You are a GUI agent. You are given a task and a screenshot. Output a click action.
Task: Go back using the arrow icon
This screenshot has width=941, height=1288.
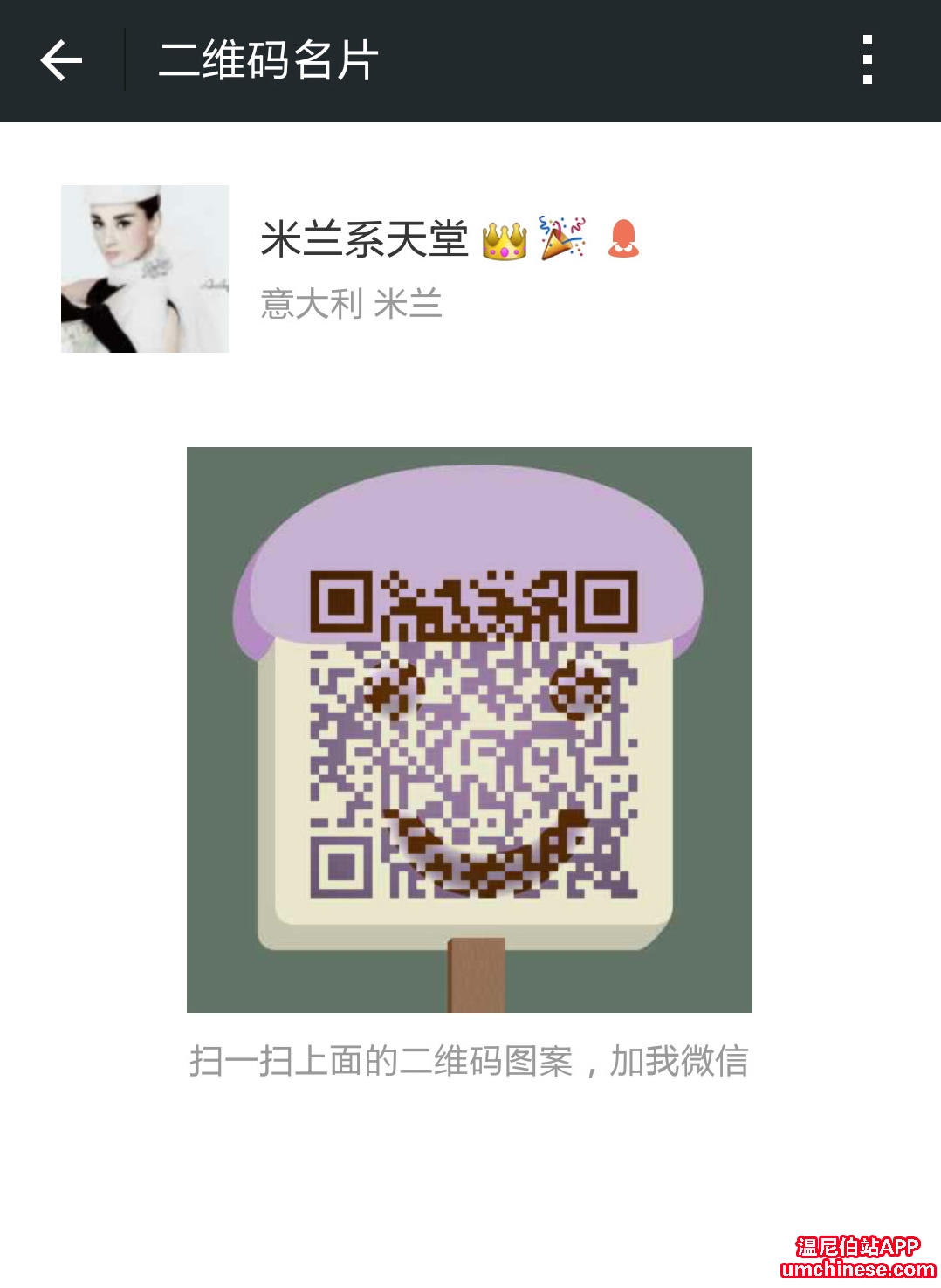(61, 60)
